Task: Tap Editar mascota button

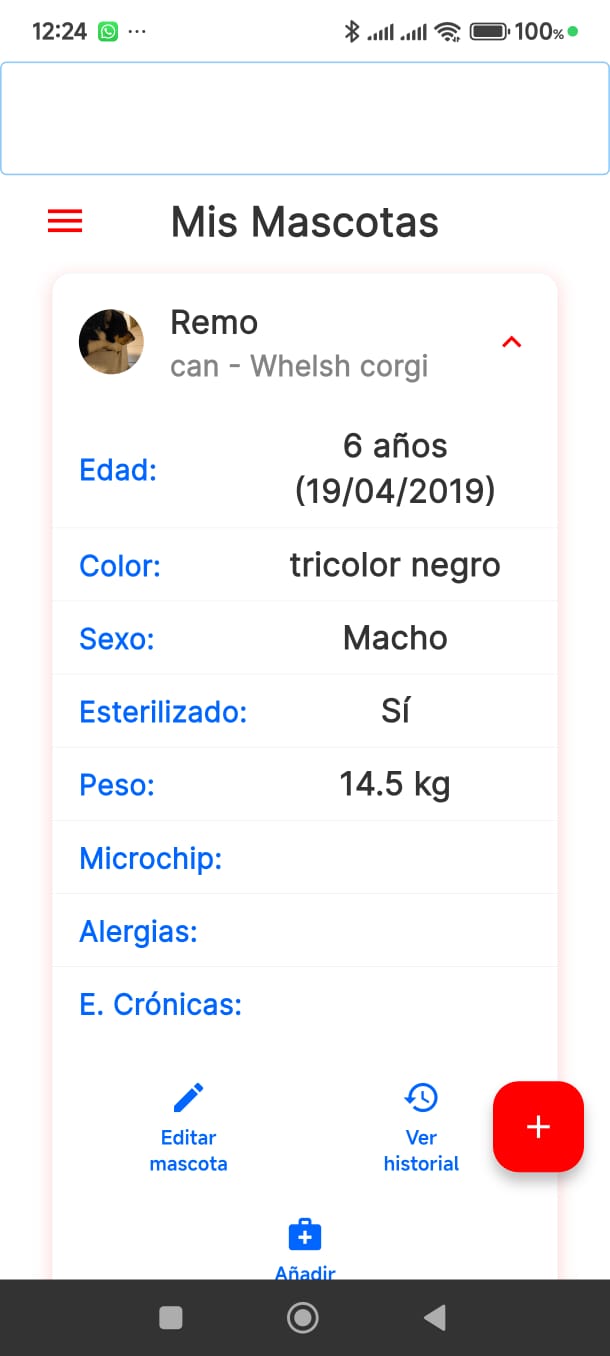Action: (188, 1127)
